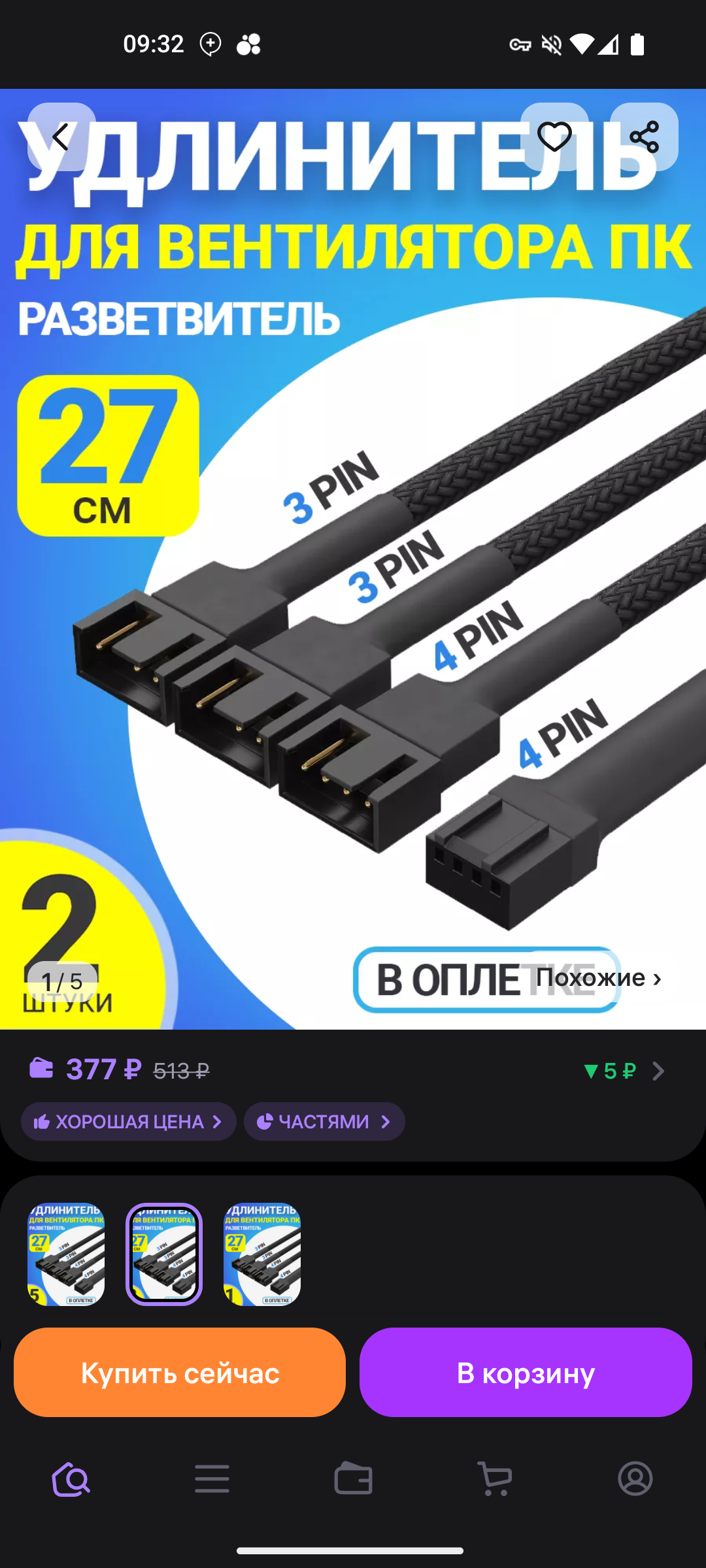Open the wallet tab
Viewport: 706px width, 1568px height.
353,1478
